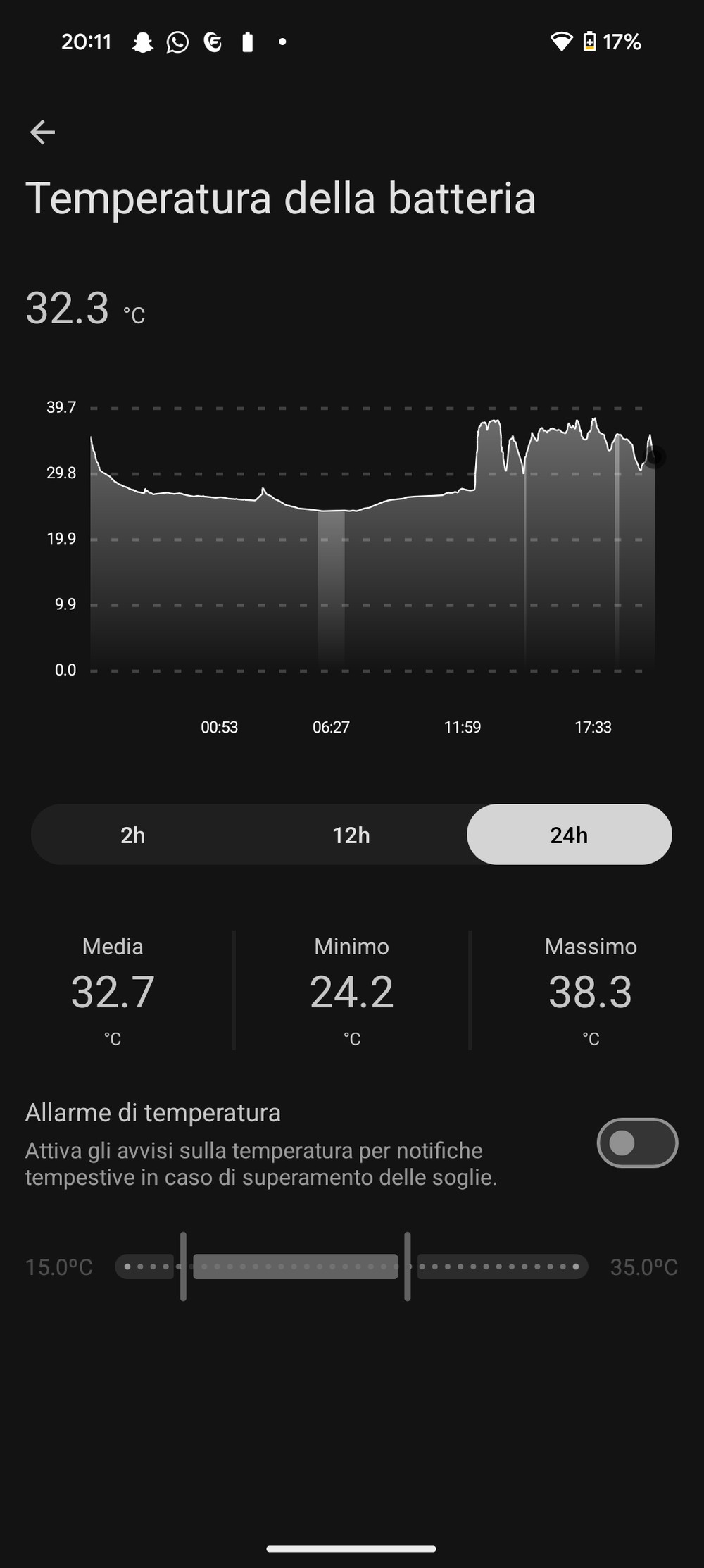Tap the upper temperature threshold slider handle
Viewport: 704px width, 1568px height.
(408, 1267)
